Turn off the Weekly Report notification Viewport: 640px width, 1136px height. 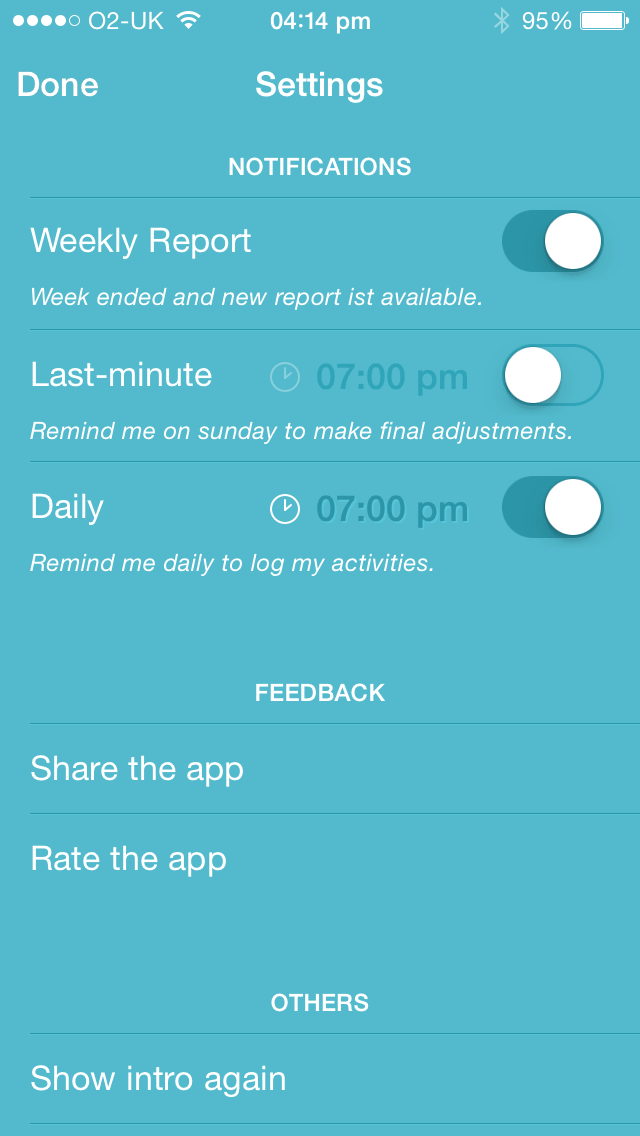point(552,241)
